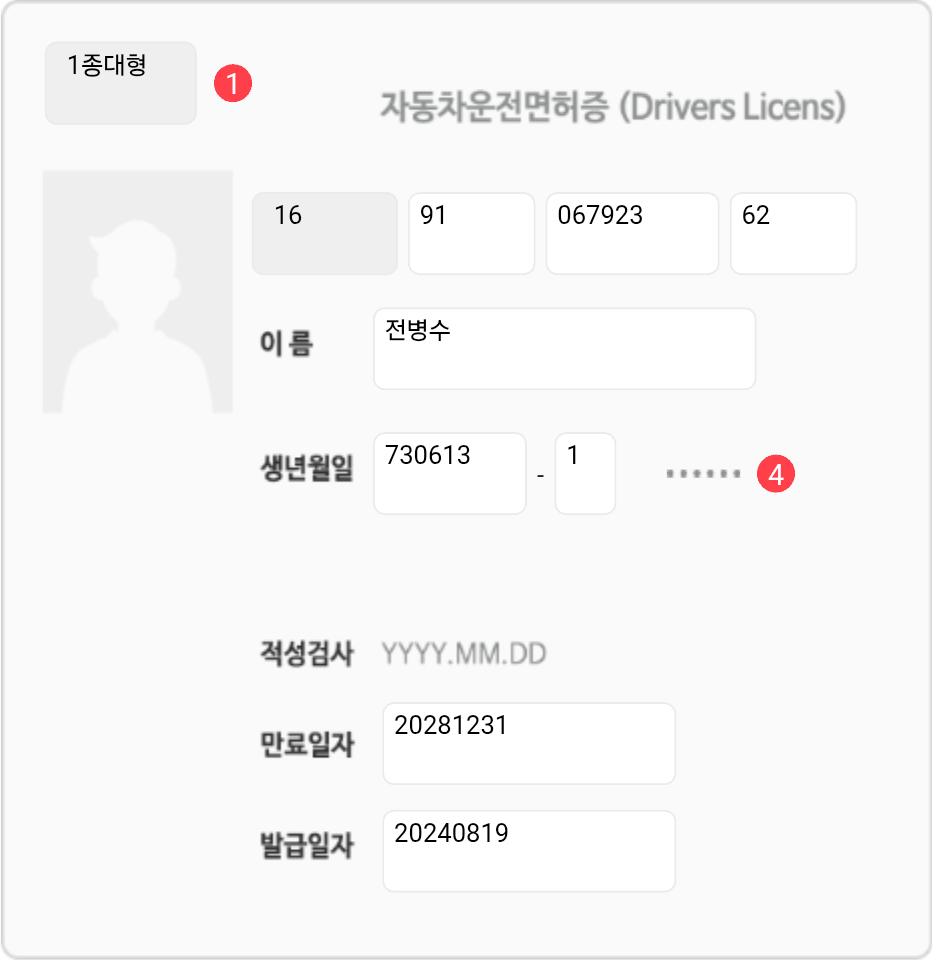The height and width of the screenshot is (960, 934).
Task: Edit the 이름 name field
Action: click(x=564, y=348)
